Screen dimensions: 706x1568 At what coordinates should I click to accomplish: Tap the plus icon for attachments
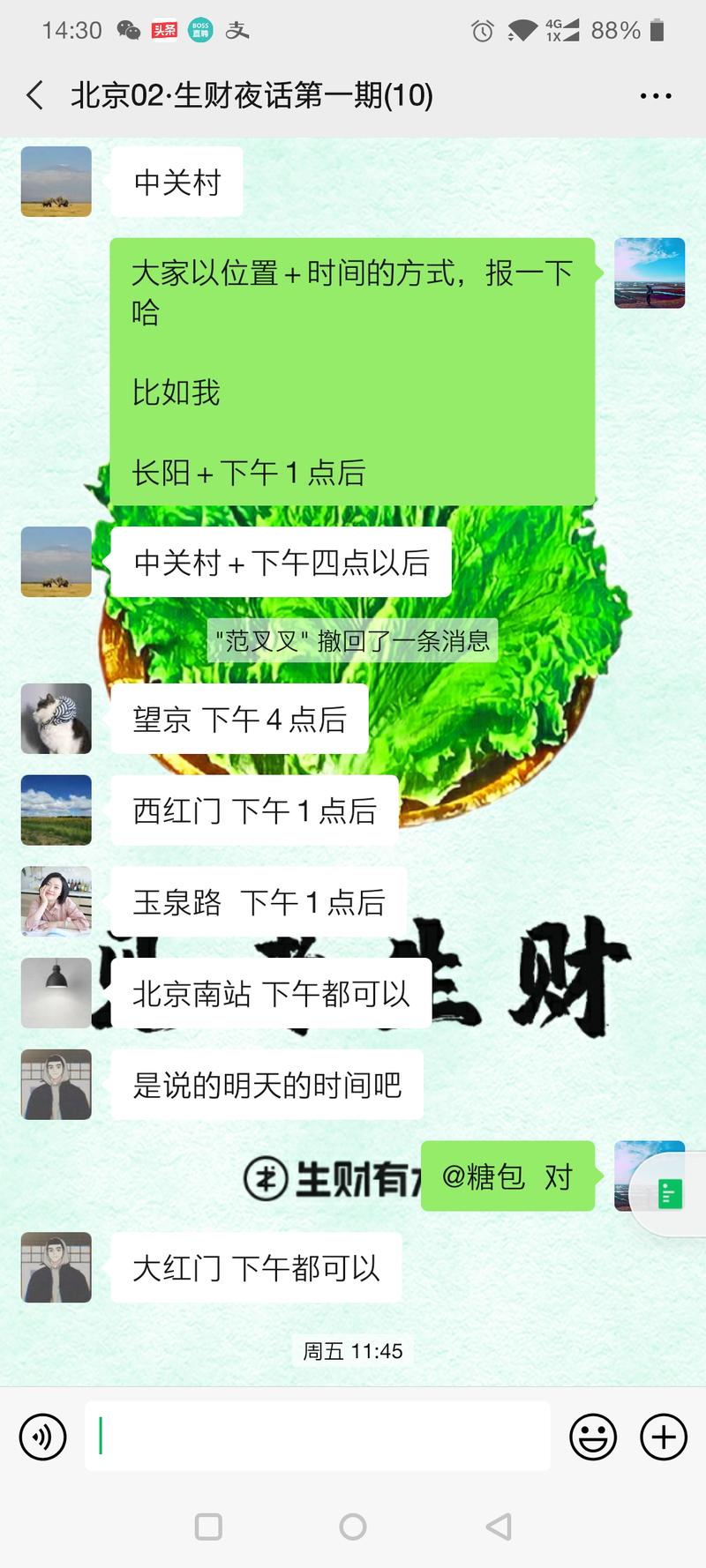tap(663, 1437)
